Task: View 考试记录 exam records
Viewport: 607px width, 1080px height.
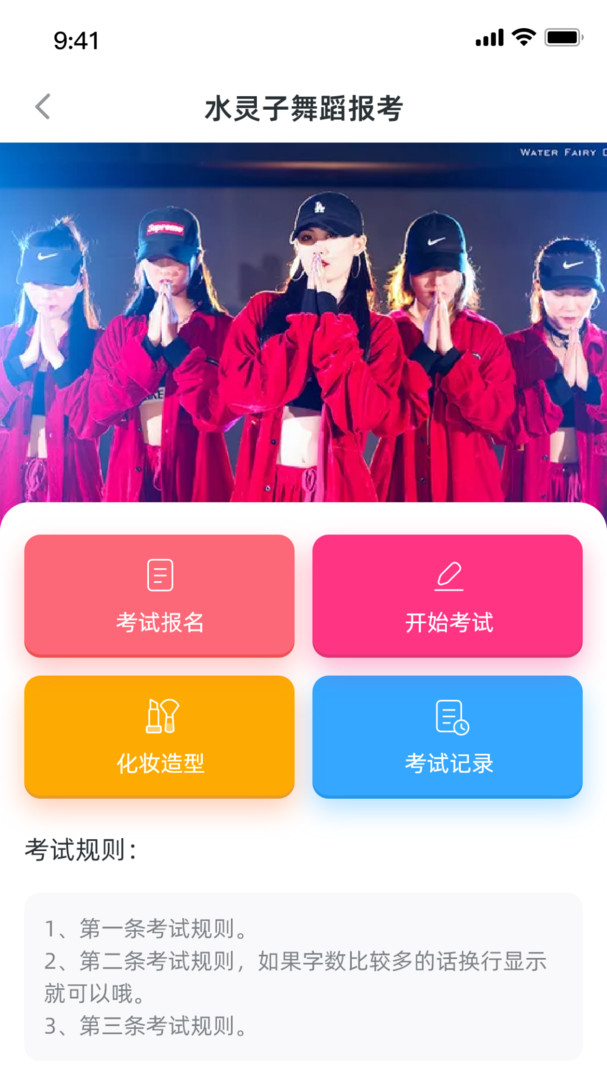Action: click(x=448, y=736)
